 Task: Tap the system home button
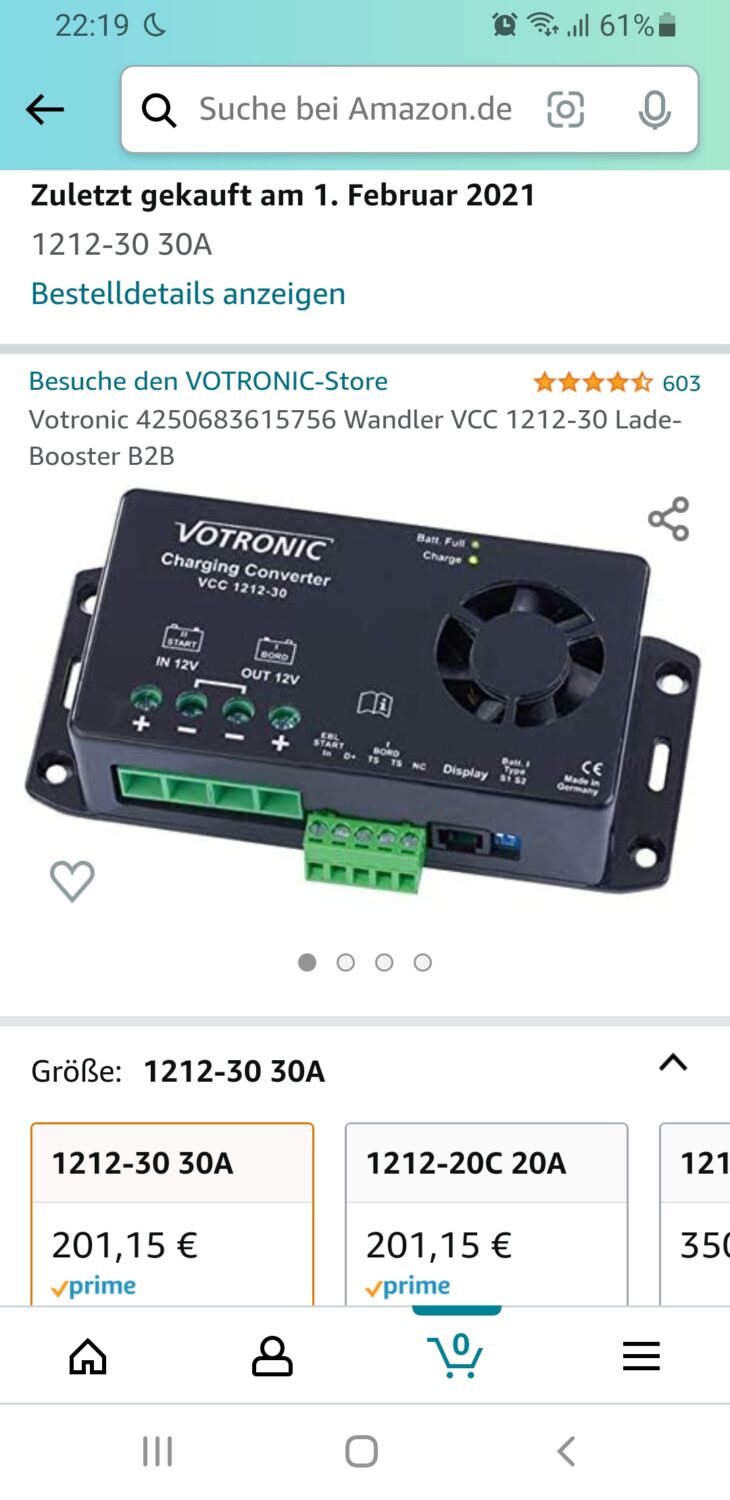point(361,1451)
